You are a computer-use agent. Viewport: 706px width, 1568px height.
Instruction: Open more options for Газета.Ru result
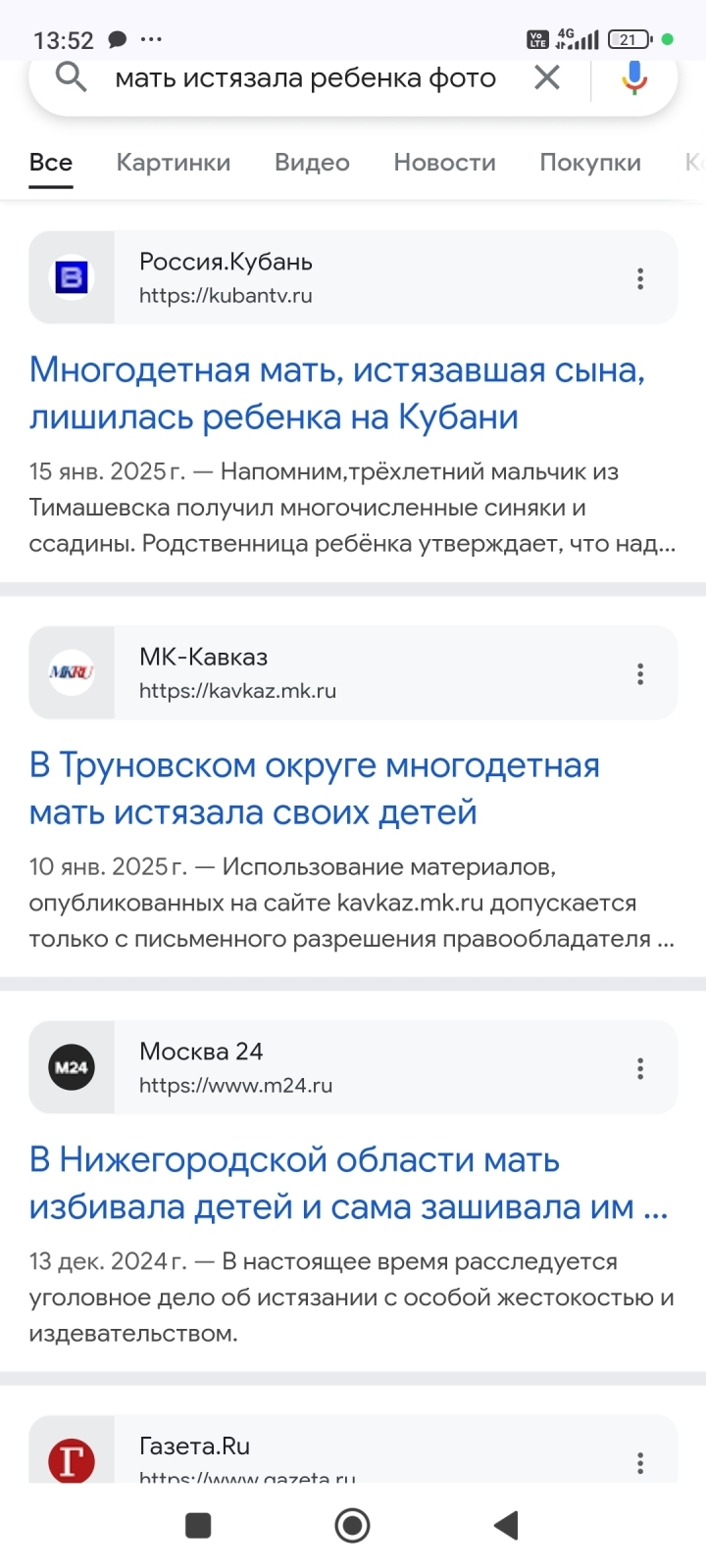coord(640,1462)
